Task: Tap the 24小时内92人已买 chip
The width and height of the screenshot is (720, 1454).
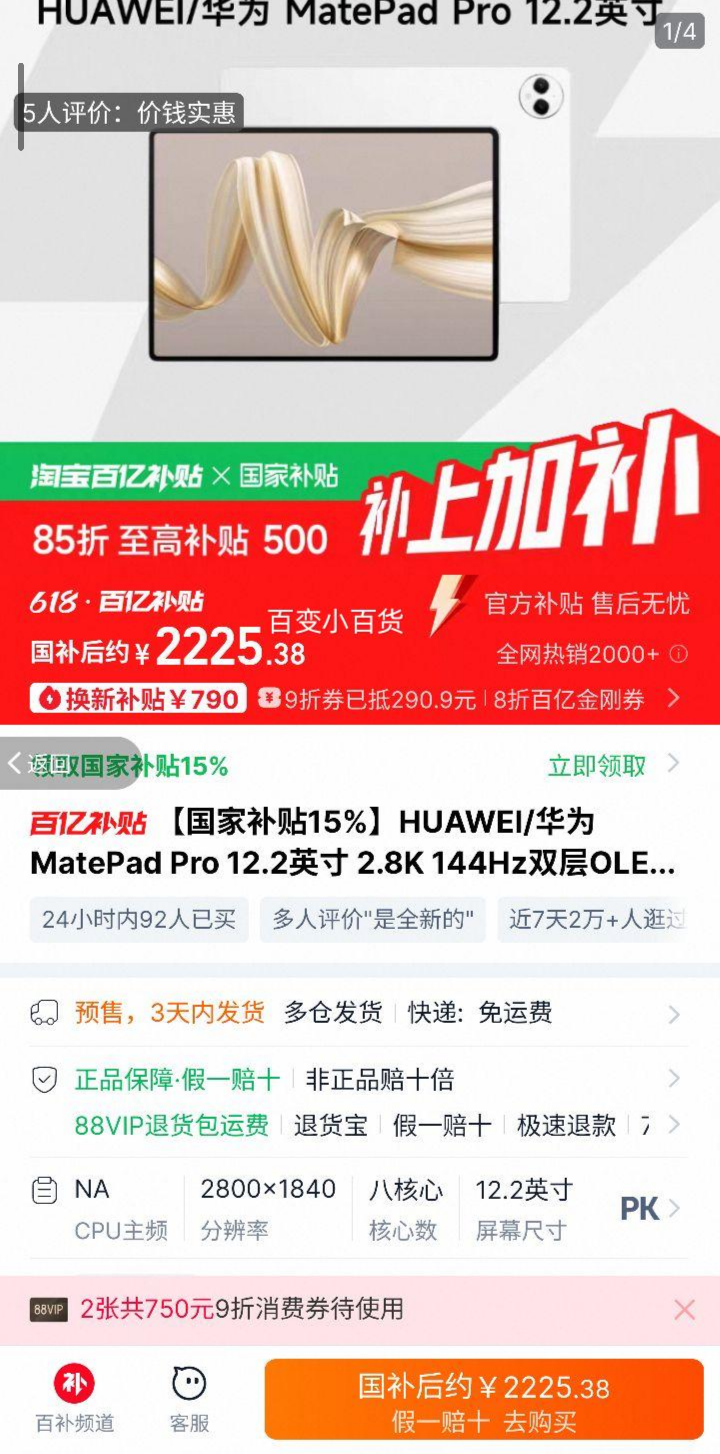Action: pos(139,919)
